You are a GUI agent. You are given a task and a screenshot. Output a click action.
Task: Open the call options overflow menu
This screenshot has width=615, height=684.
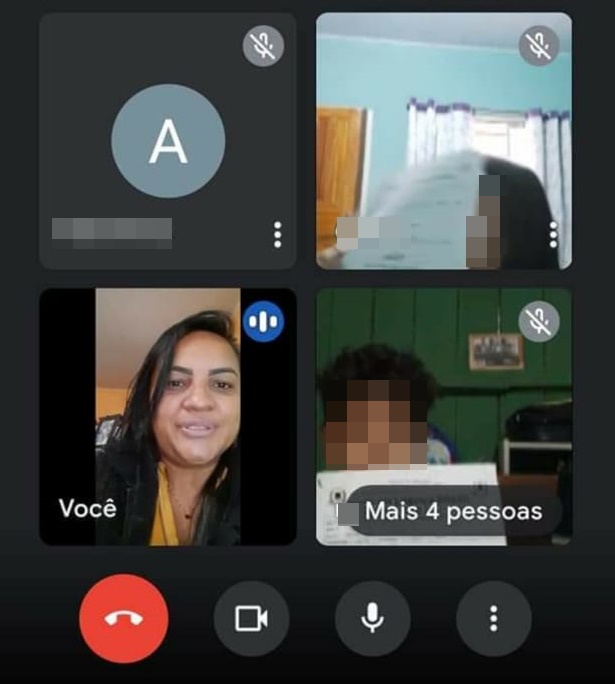pyautogui.click(x=493, y=618)
